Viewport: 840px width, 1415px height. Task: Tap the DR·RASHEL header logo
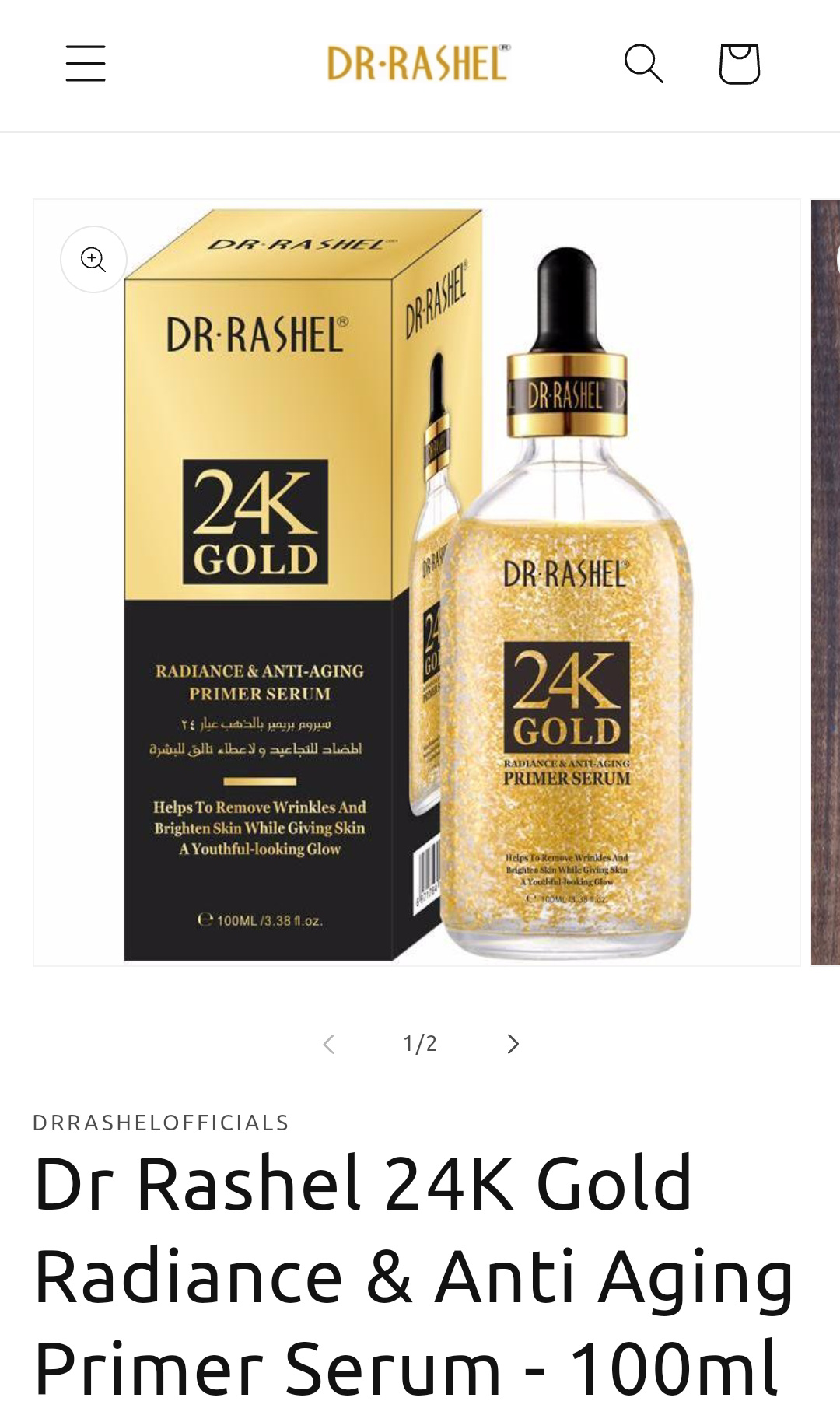tap(418, 63)
